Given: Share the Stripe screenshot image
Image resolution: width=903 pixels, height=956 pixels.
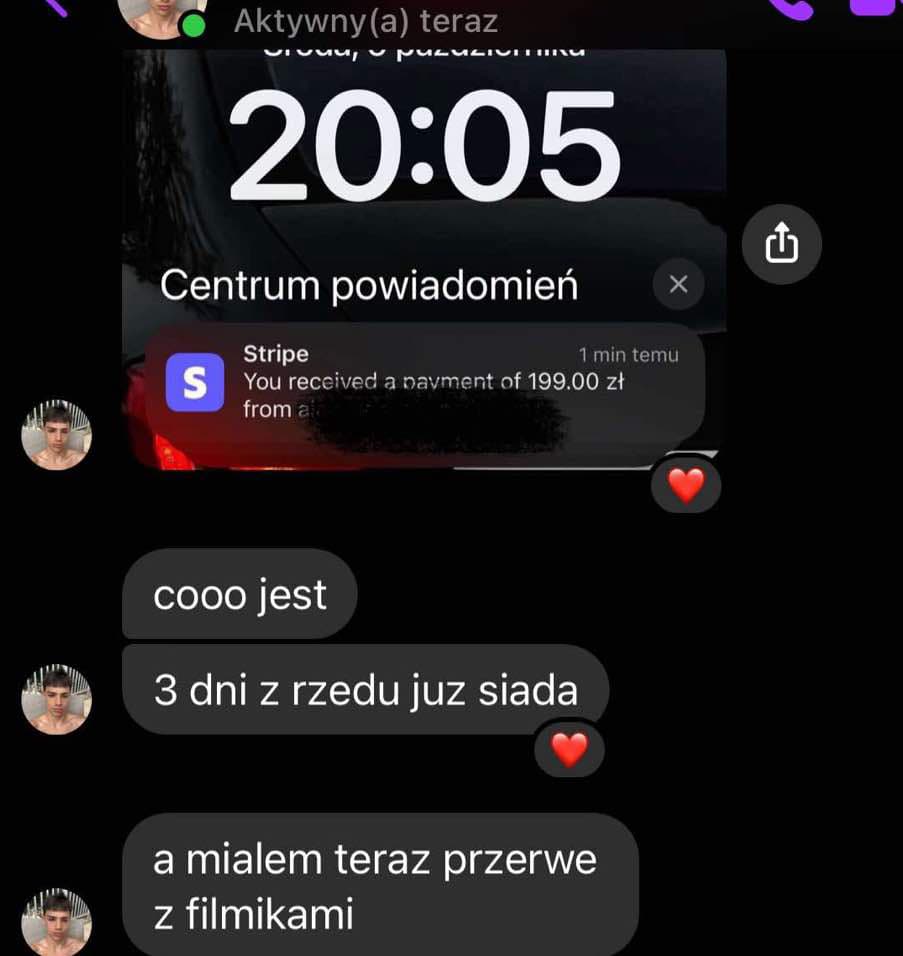Looking at the screenshot, I should 782,243.
